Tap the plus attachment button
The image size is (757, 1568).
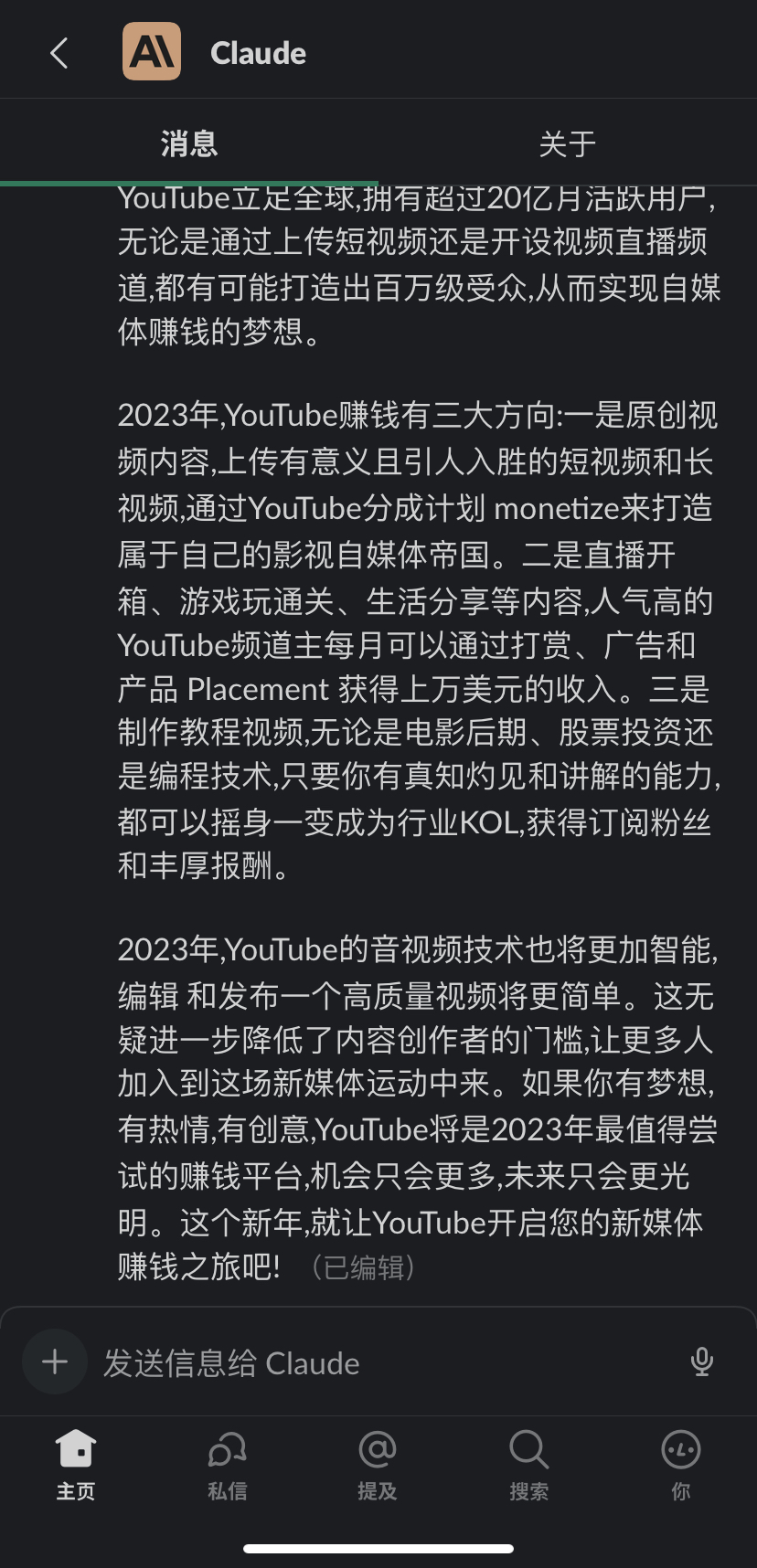coord(55,1361)
